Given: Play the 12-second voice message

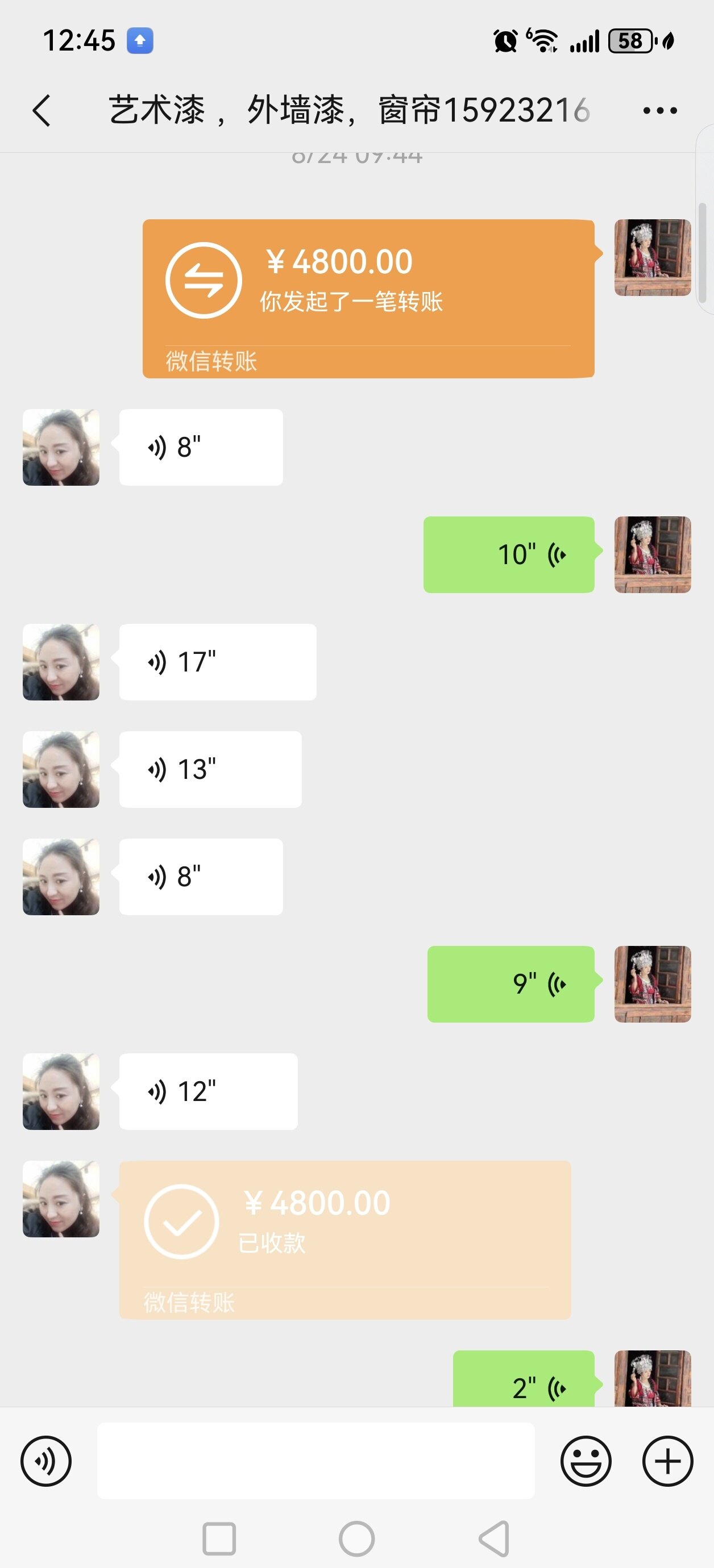Looking at the screenshot, I should (209, 1091).
